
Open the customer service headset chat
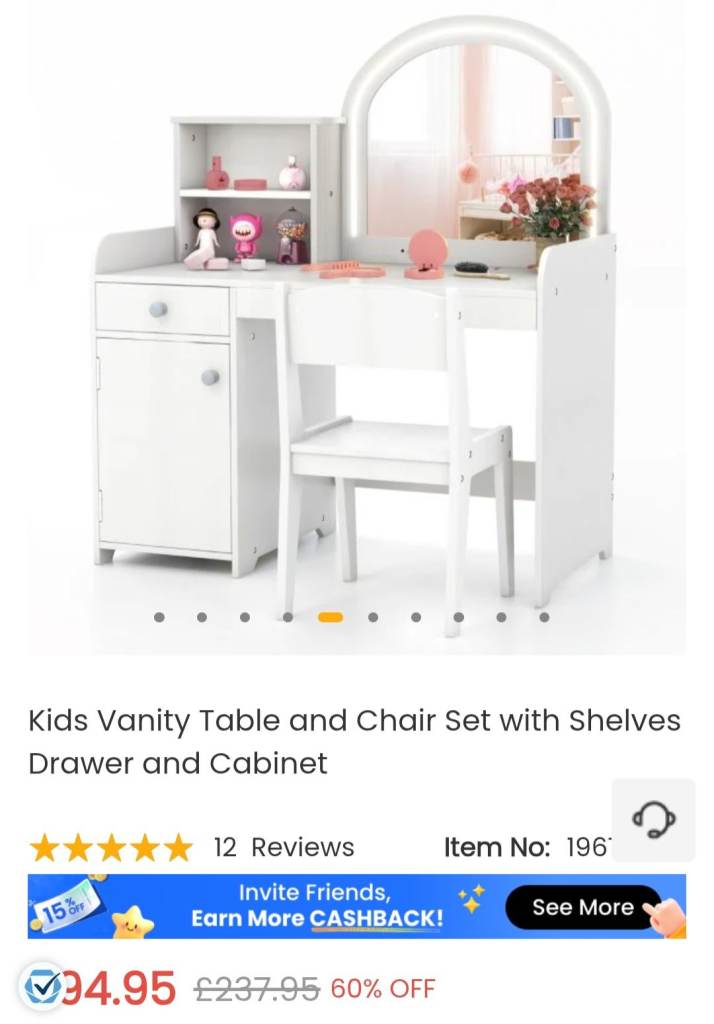coord(653,820)
